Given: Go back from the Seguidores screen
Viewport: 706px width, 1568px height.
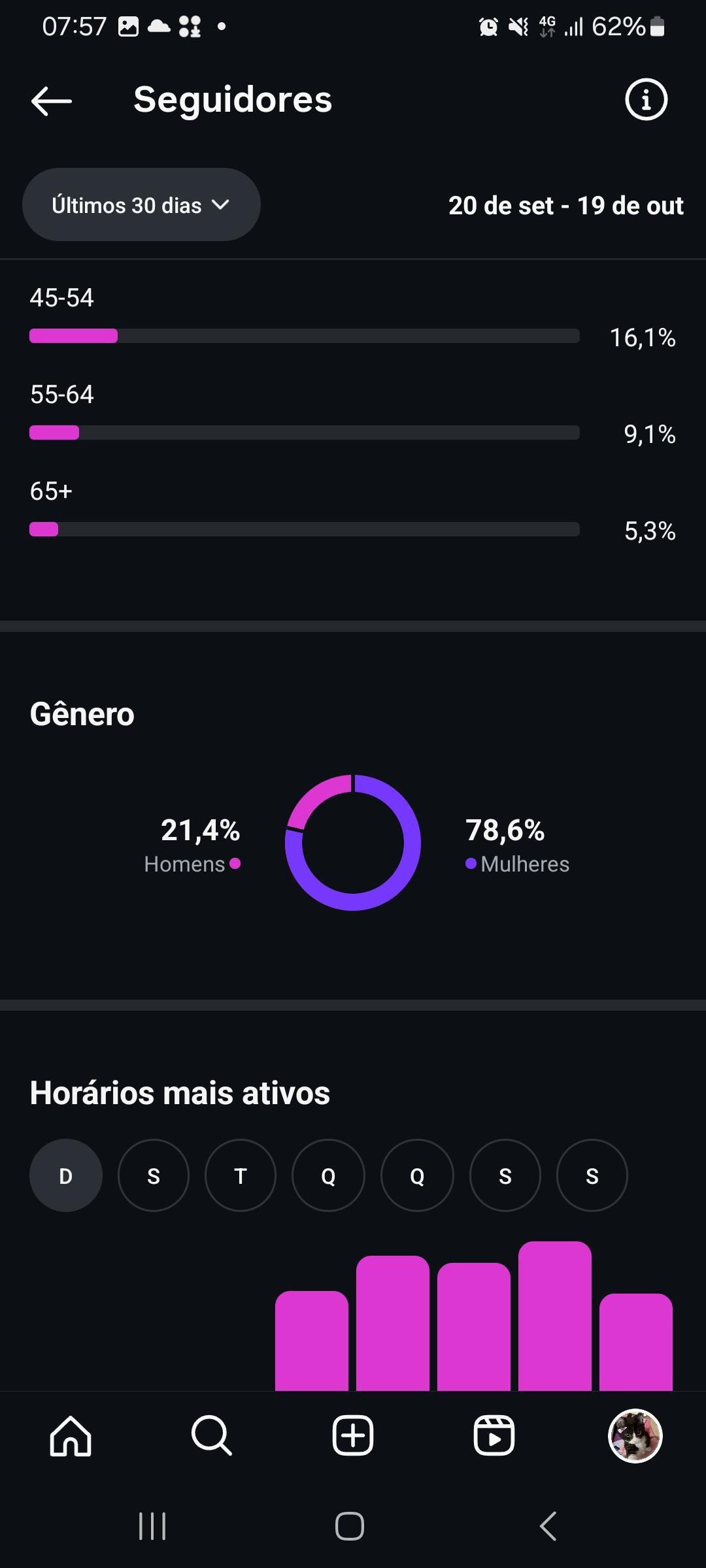Looking at the screenshot, I should (x=52, y=101).
